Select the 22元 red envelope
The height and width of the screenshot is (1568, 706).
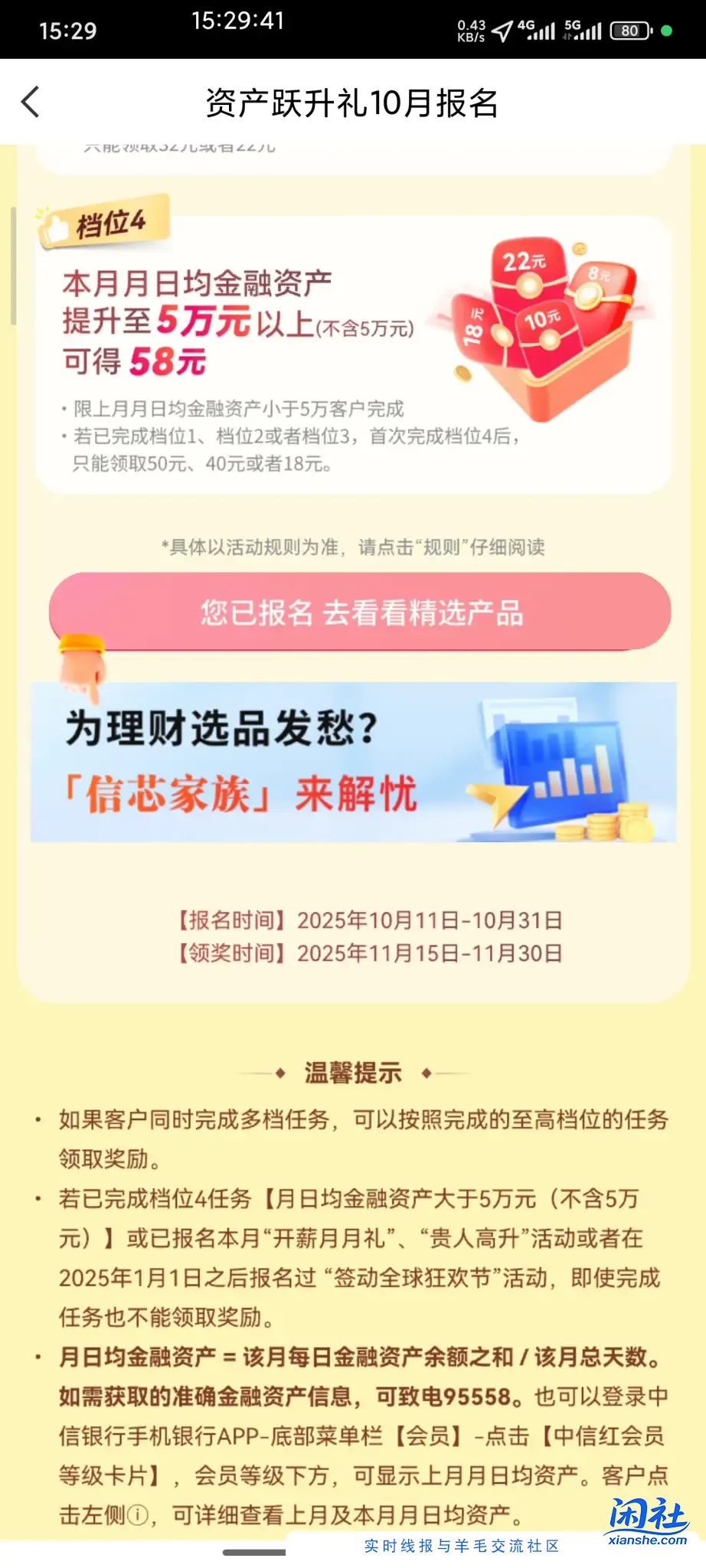click(527, 263)
